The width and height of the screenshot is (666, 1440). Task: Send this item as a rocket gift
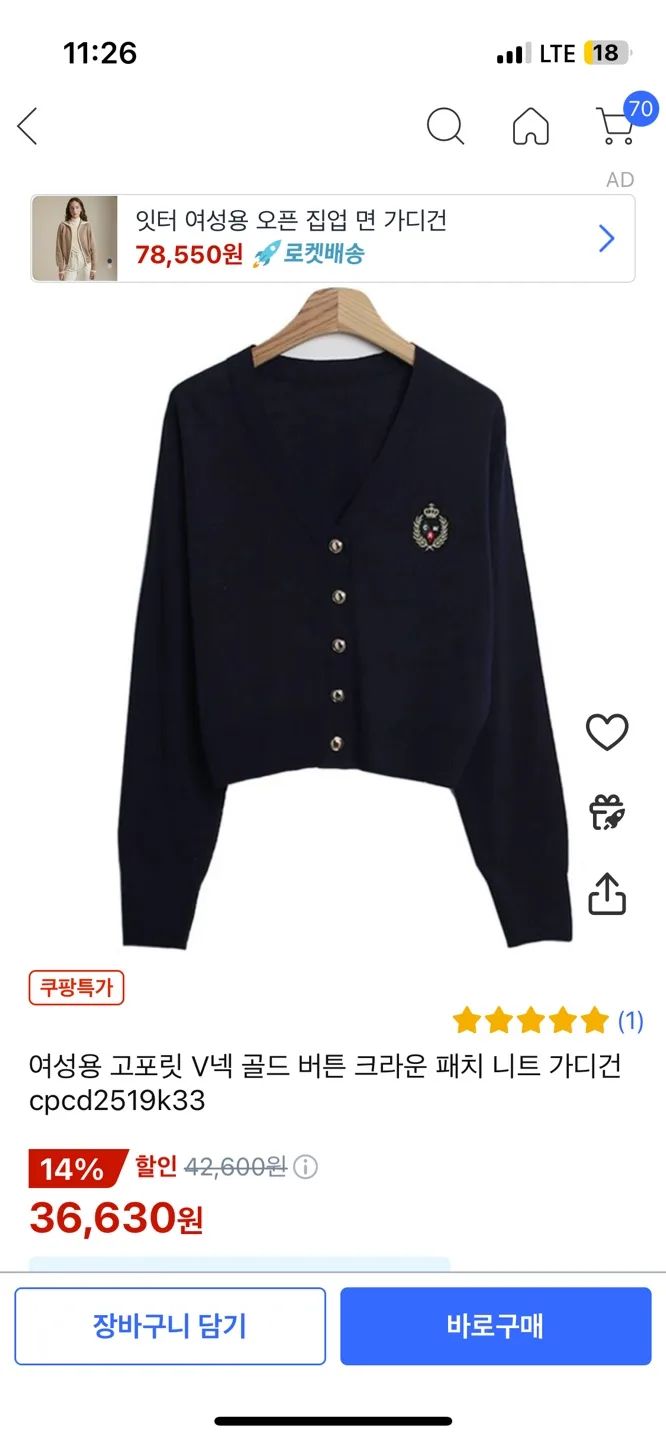click(x=606, y=812)
